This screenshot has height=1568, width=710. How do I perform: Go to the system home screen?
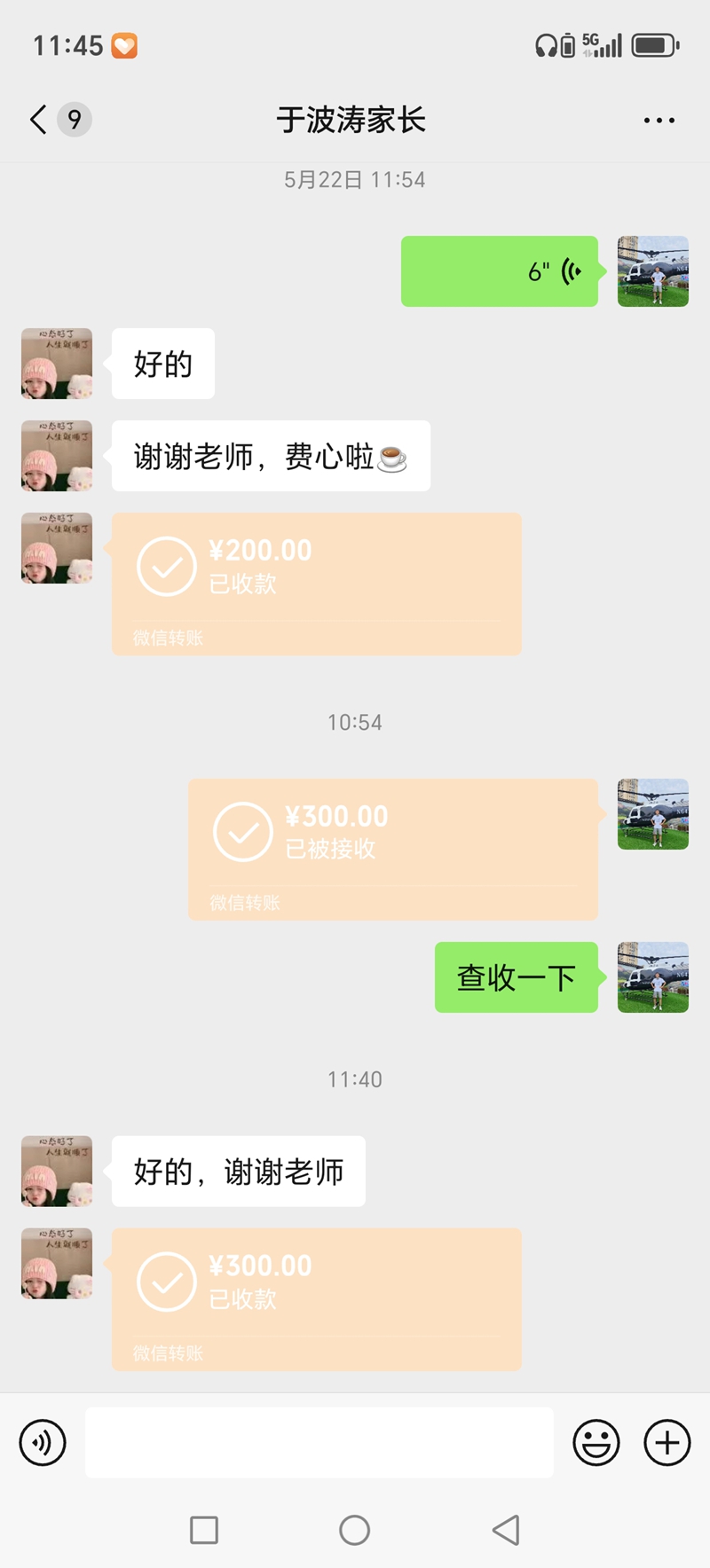pos(354,1530)
